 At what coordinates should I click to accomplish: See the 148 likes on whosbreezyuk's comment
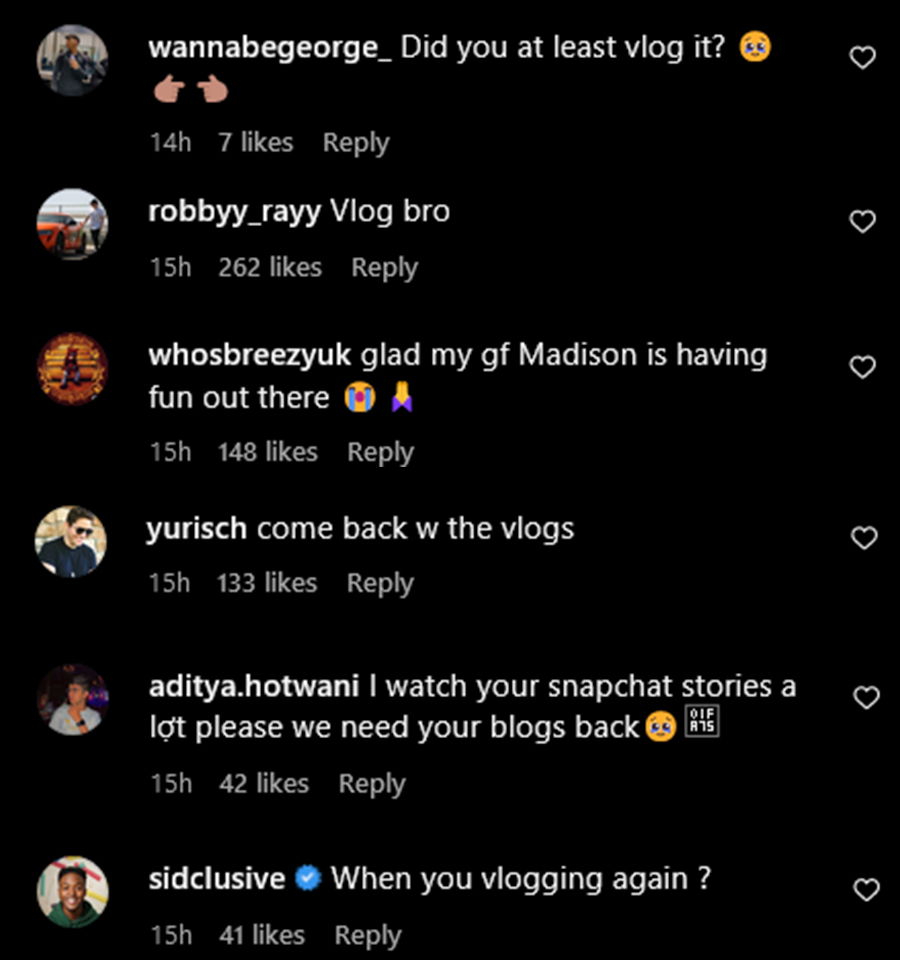point(267,452)
